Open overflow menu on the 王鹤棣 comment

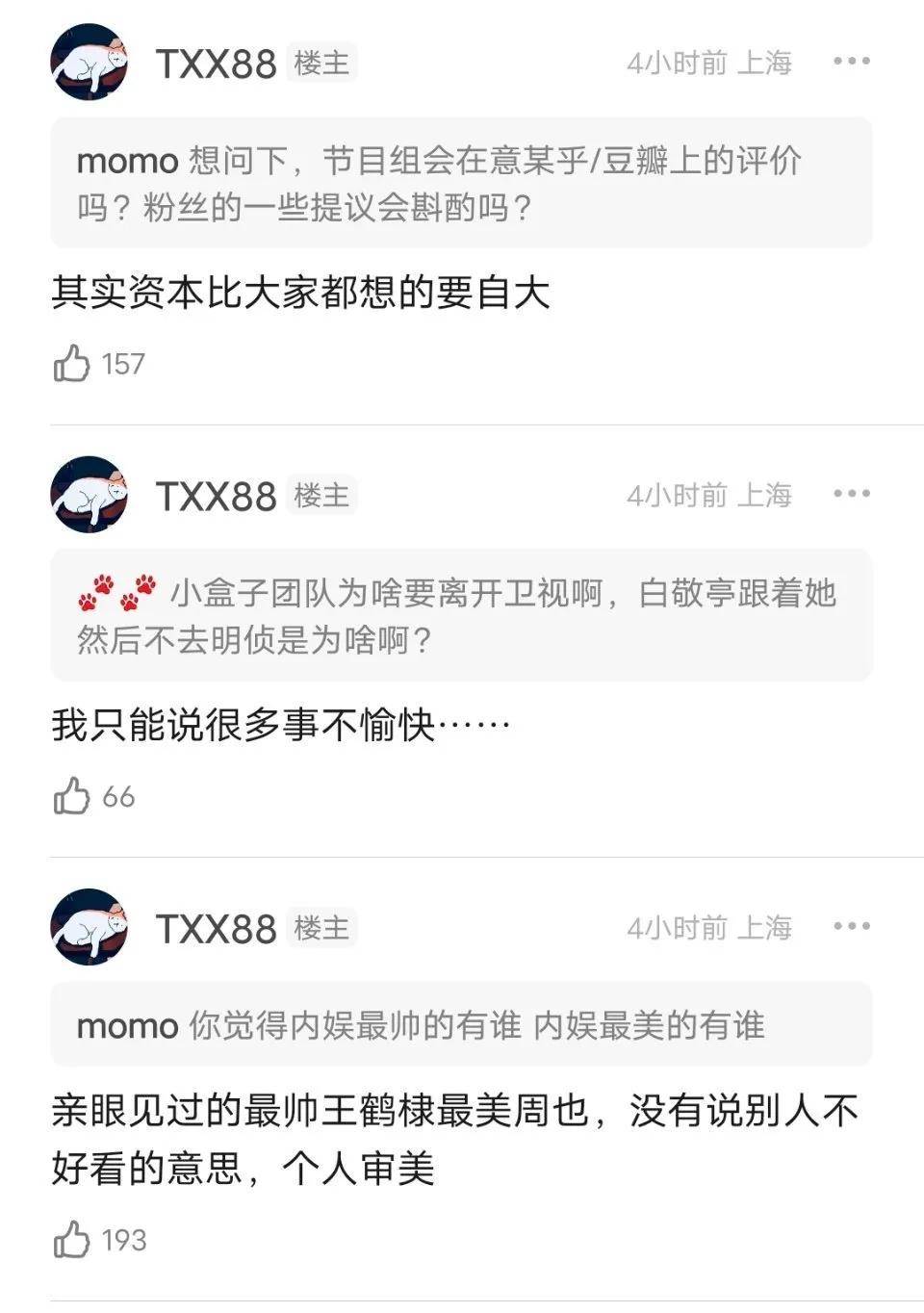click(x=851, y=926)
